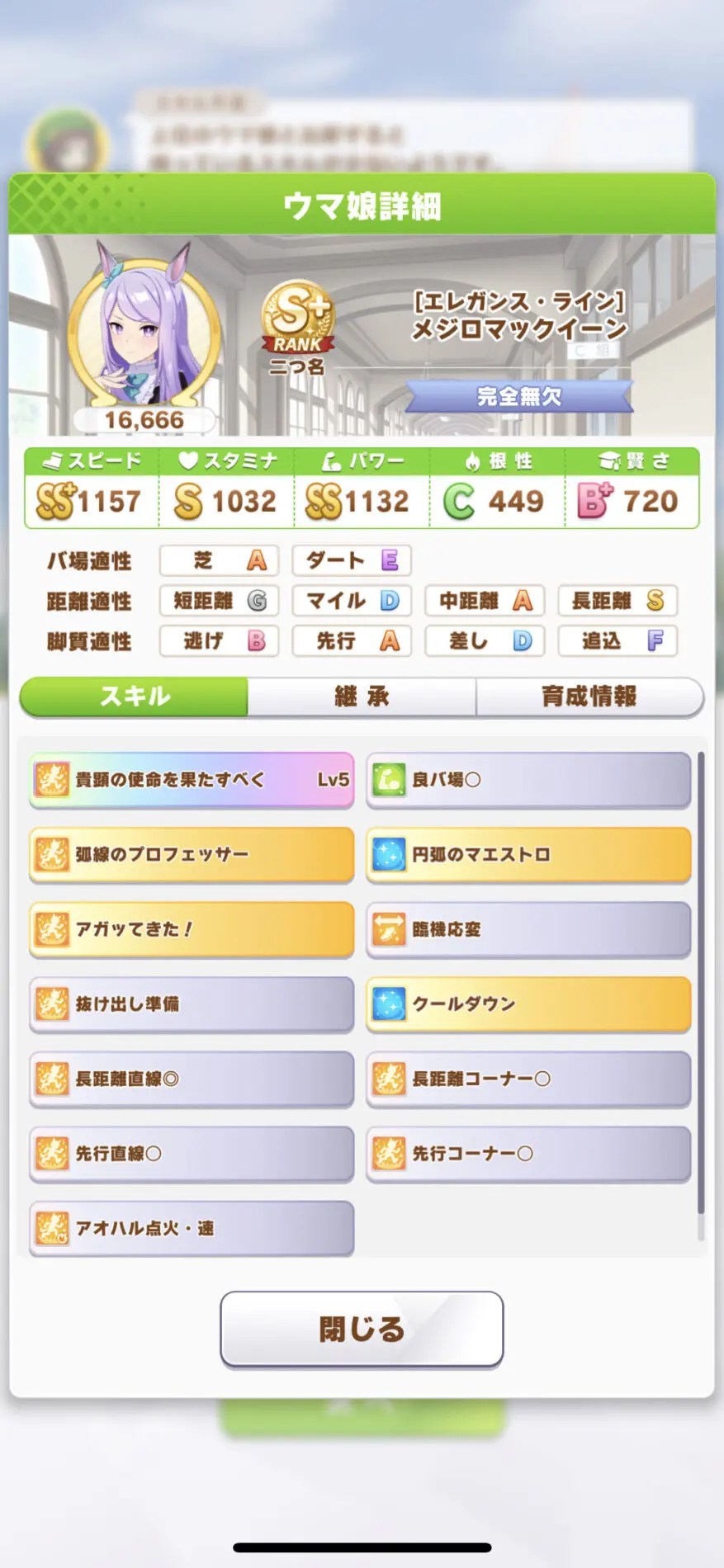Open the 継承 tab
Viewport: 724px width, 1568px height.
pyautogui.click(x=362, y=697)
